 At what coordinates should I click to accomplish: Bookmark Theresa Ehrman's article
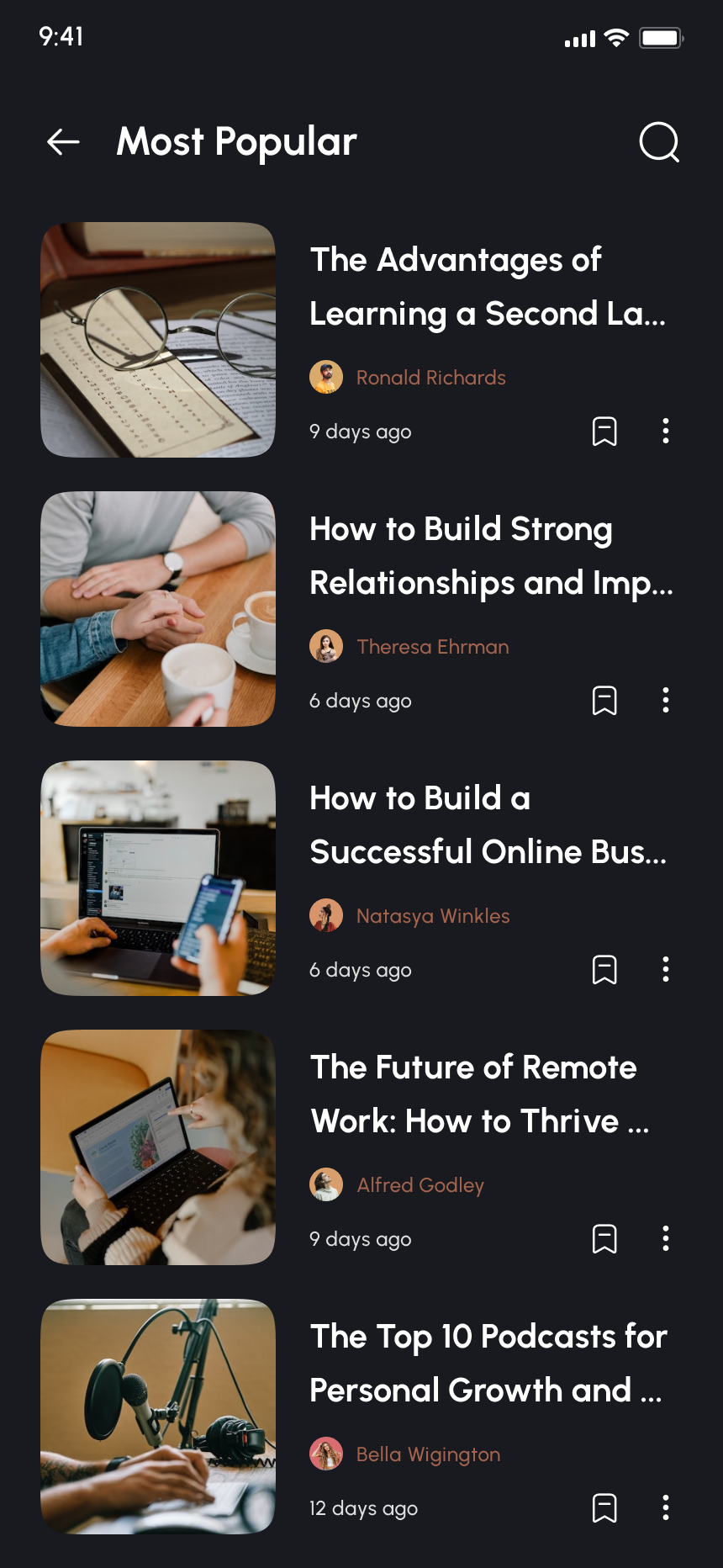(604, 701)
